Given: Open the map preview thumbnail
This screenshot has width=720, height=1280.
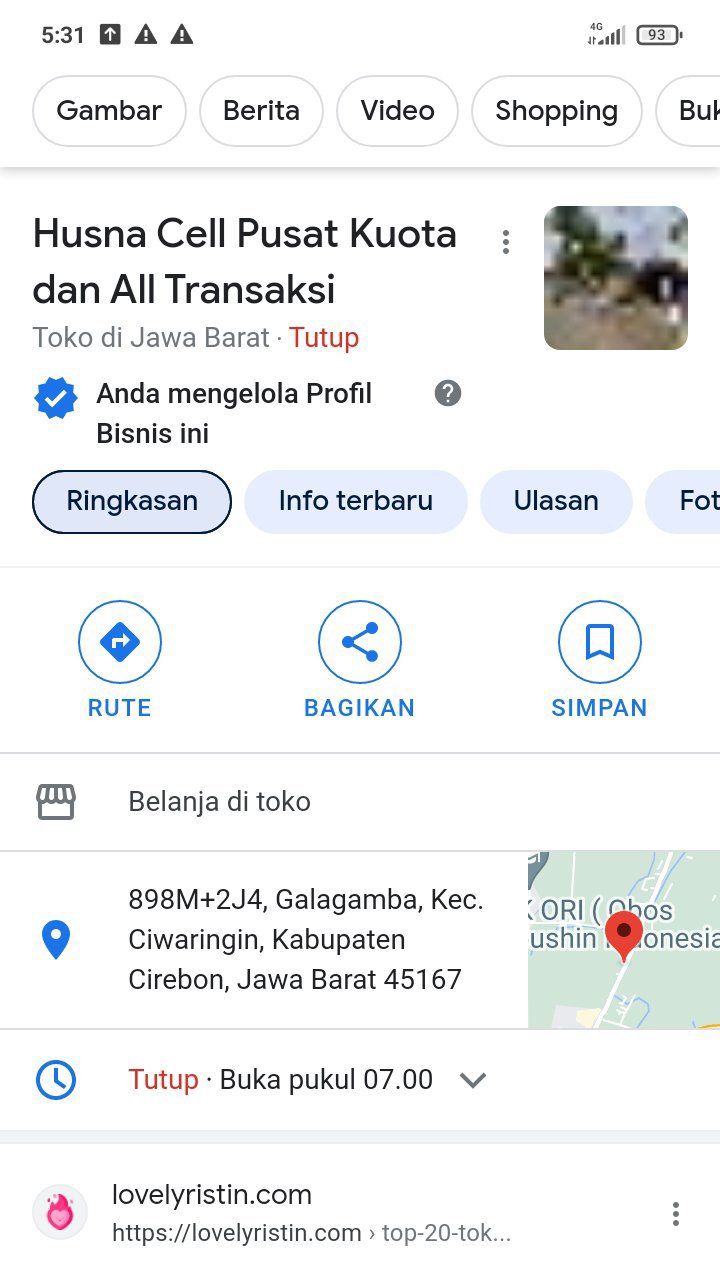Looking at the screenshot, I should pyautogui.click(x=623, y=940).
